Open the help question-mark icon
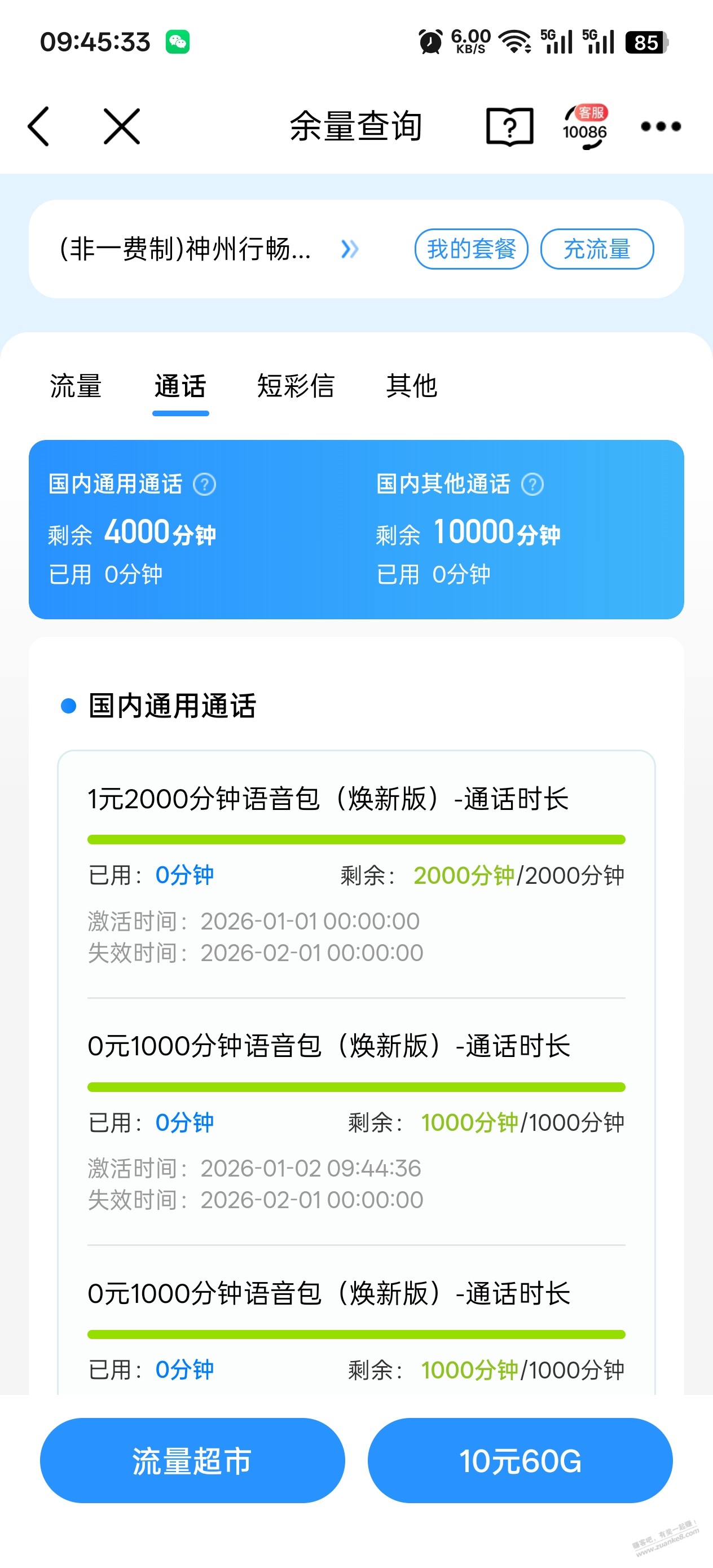This screenshot has height=1568, width=713. coord(509,126)
